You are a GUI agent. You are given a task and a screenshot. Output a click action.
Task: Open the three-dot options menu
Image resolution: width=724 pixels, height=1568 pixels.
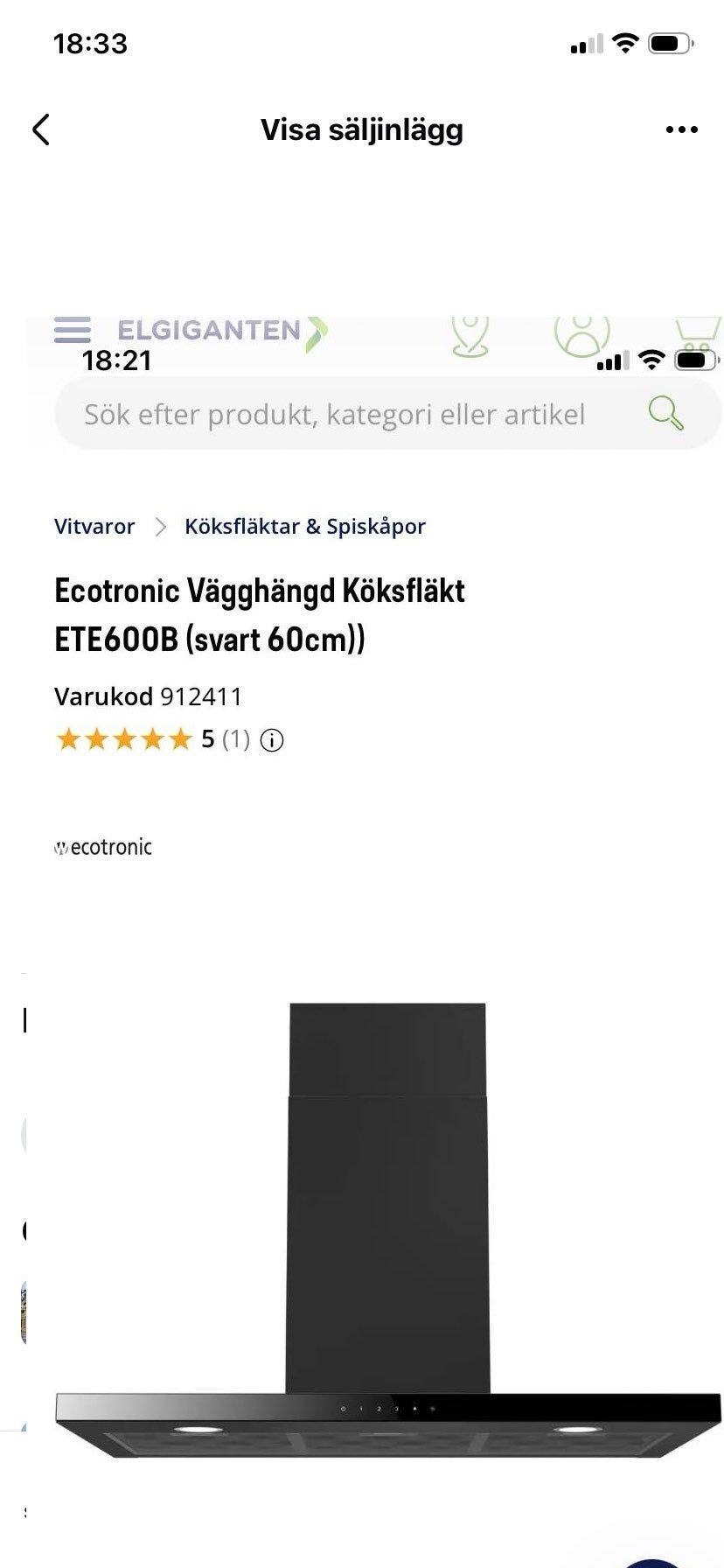[x=680, y=129]
